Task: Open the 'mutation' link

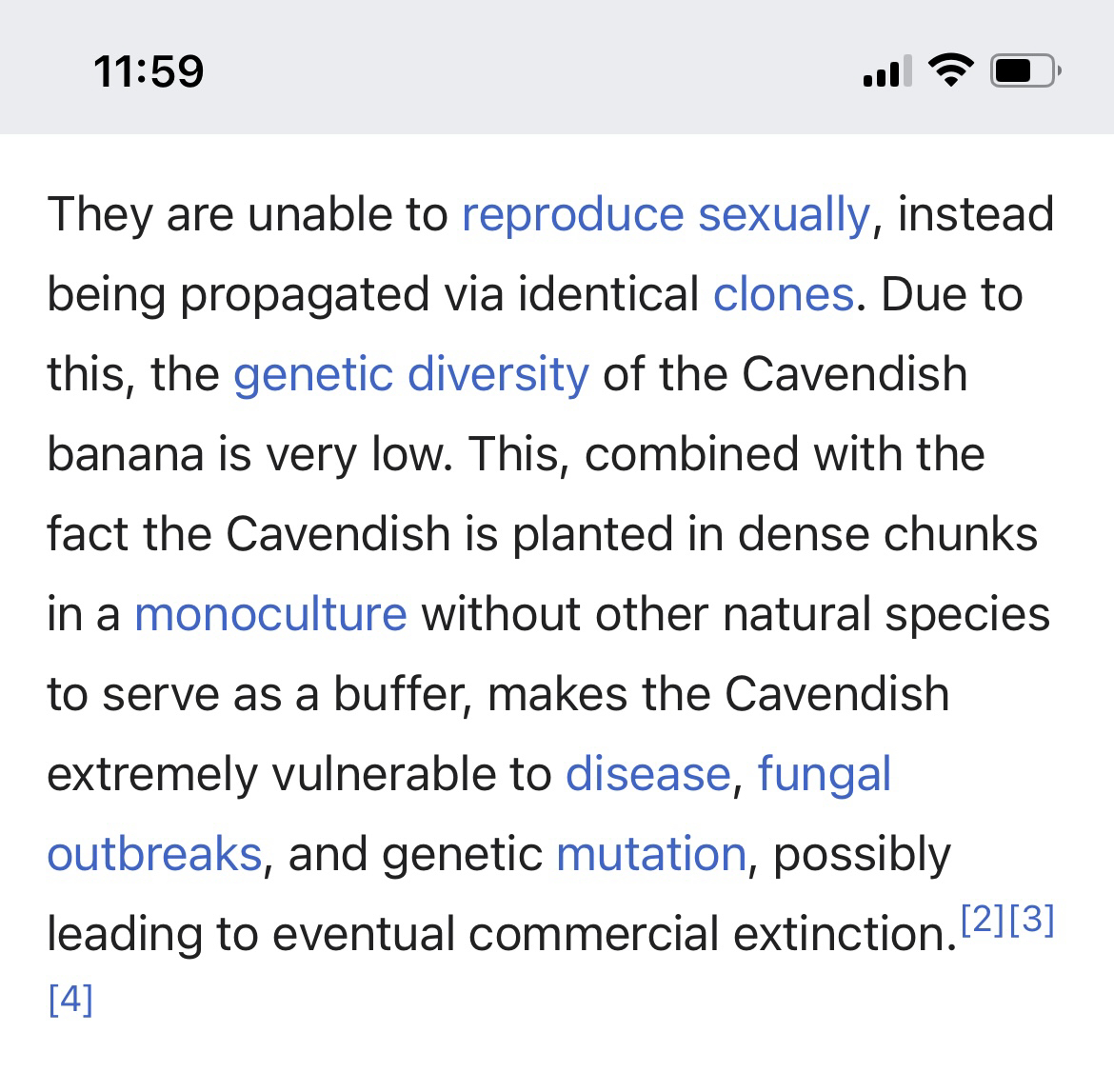Action: click(650, 854)
